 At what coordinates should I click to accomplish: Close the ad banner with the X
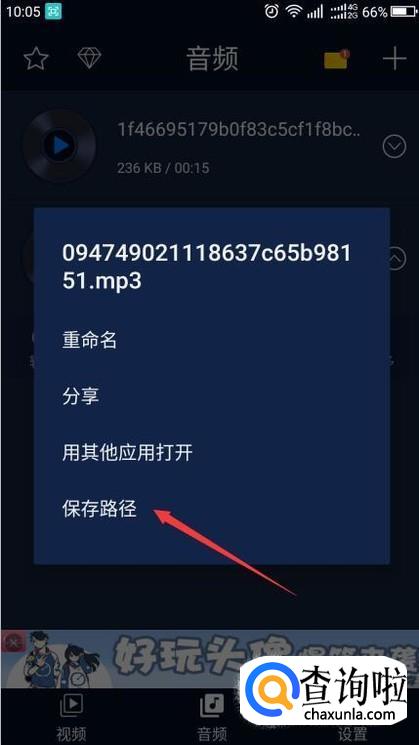coord(14,644)
